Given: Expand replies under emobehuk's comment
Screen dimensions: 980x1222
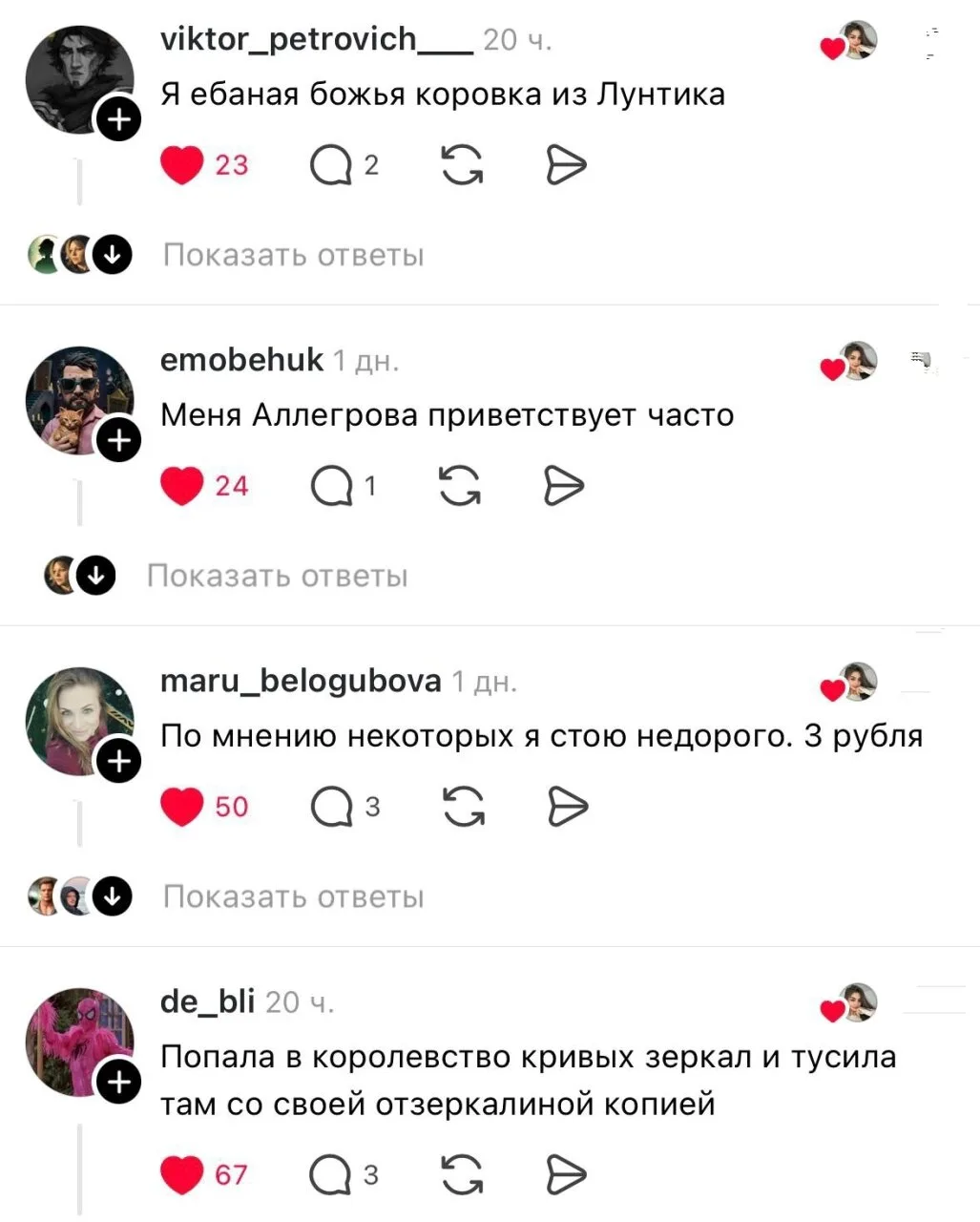Looking at the screenshot, I should pos(277,576).
